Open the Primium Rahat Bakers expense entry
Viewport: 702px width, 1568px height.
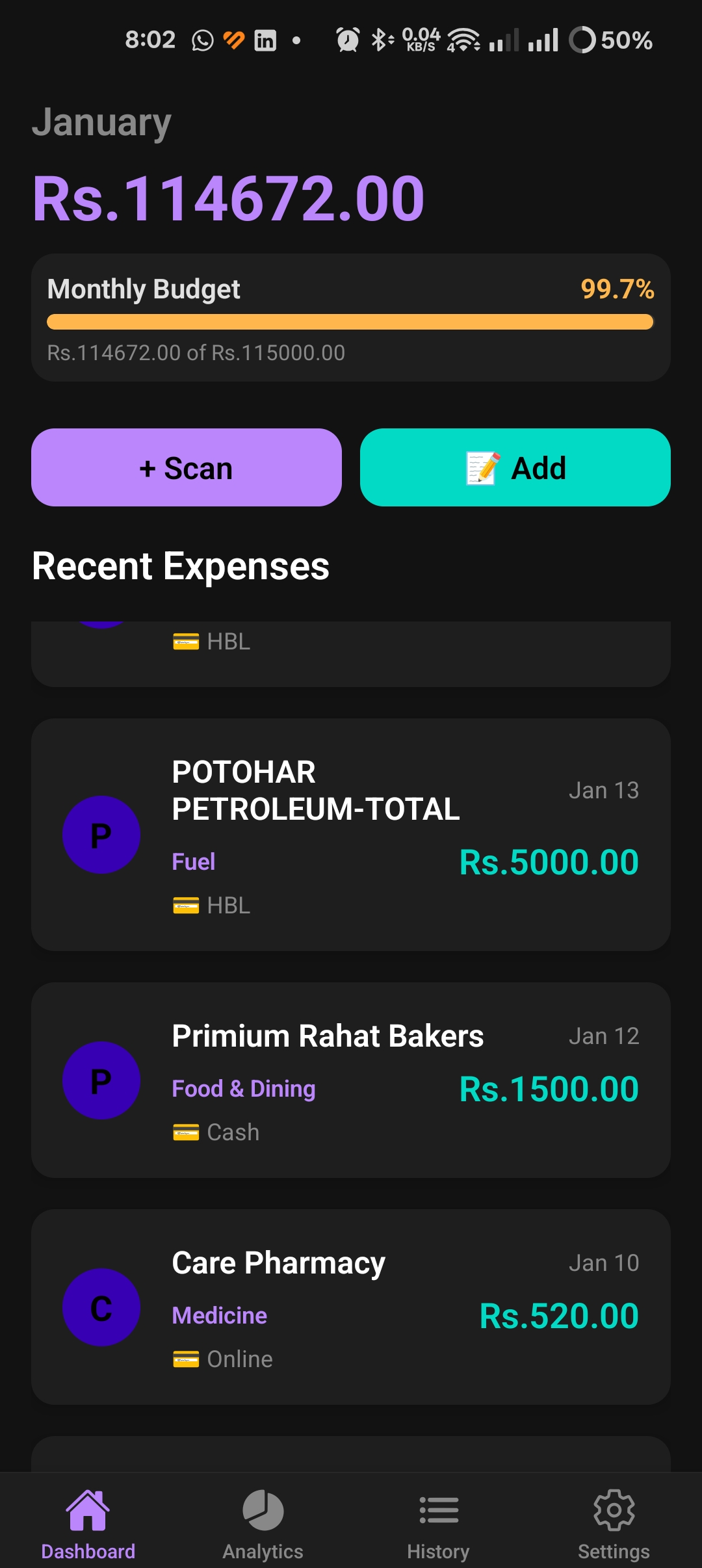[351, 1080]
